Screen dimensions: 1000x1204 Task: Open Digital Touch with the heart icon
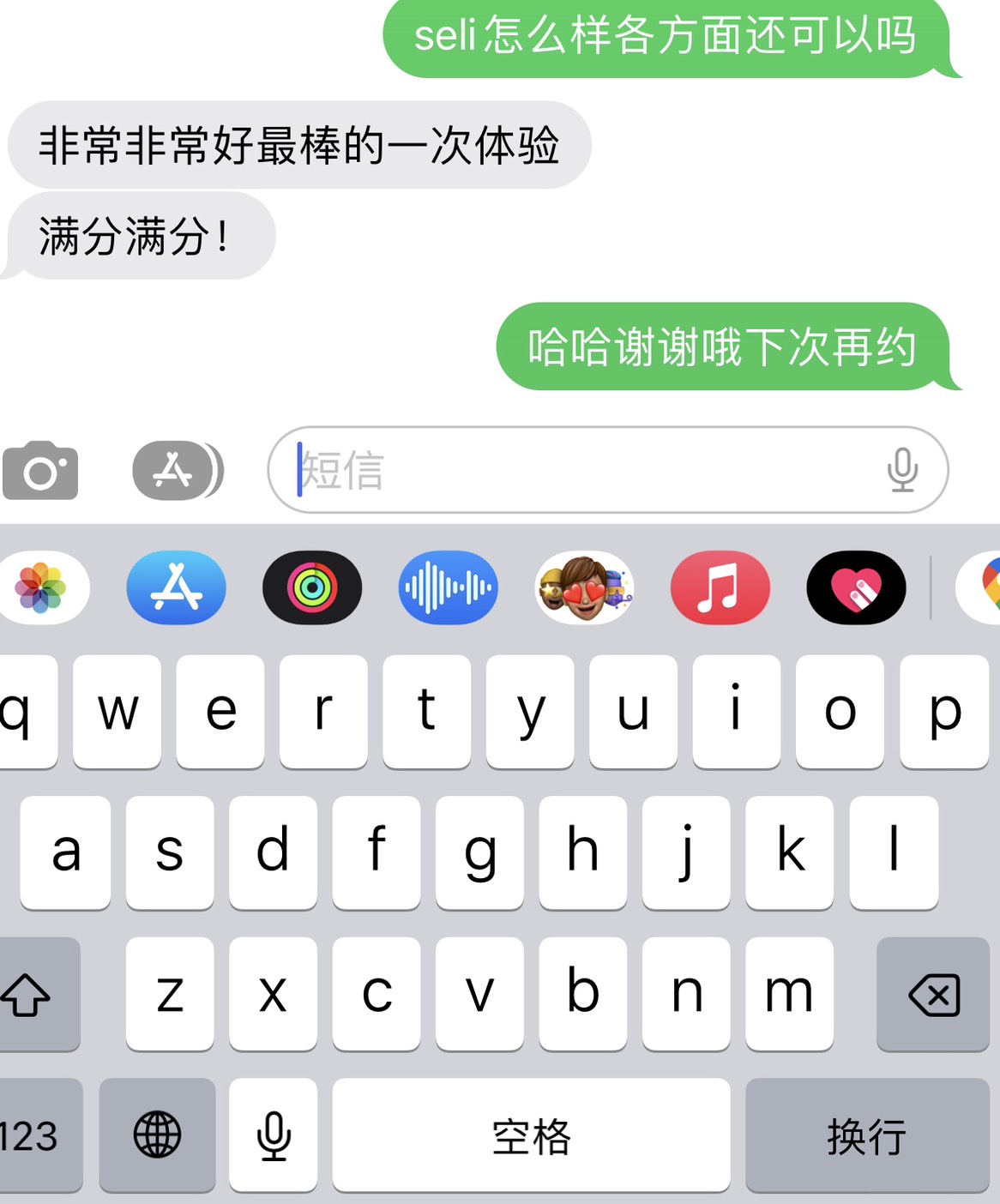[856, 588]
